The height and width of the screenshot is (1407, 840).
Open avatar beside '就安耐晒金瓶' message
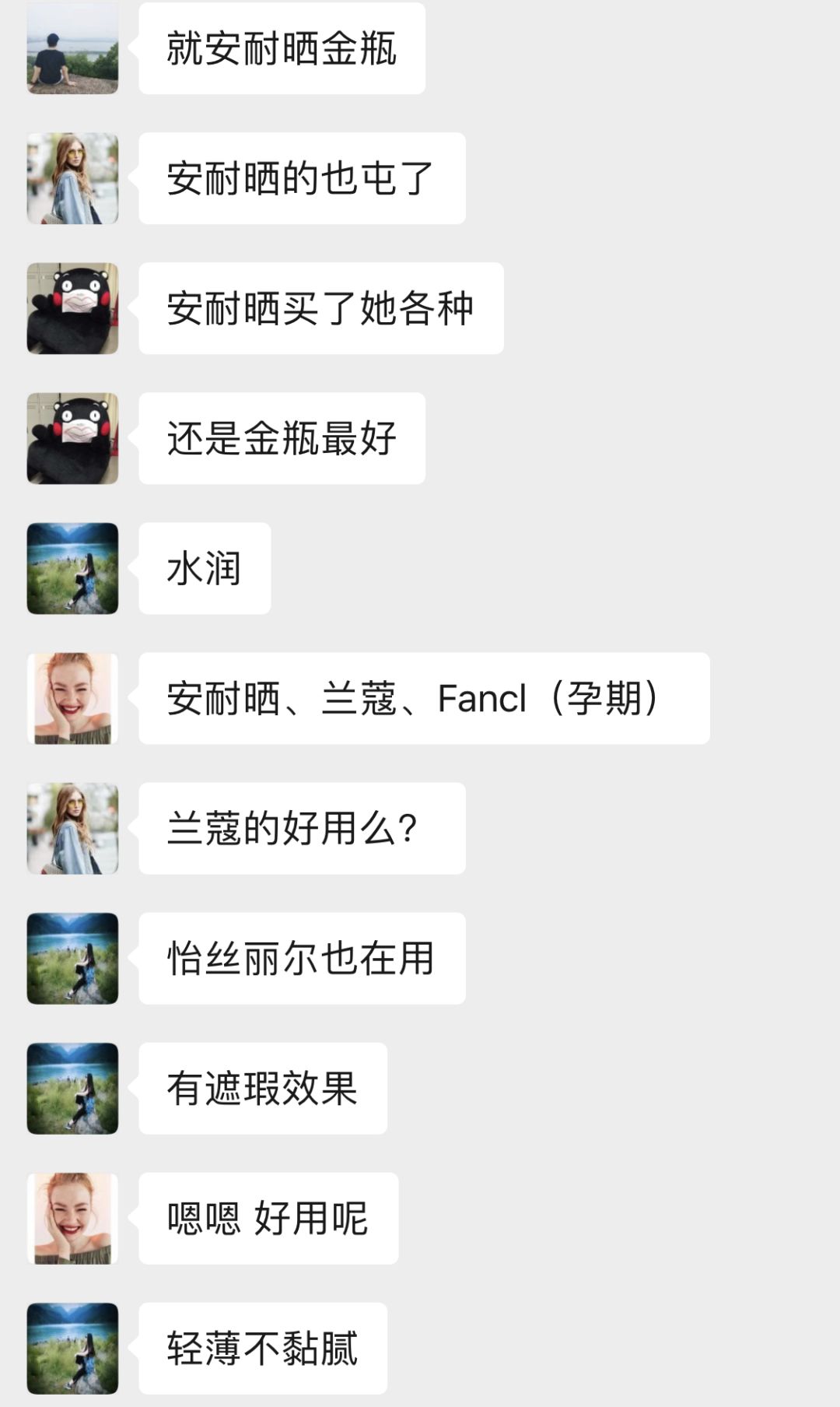click(x=72, y=48)
